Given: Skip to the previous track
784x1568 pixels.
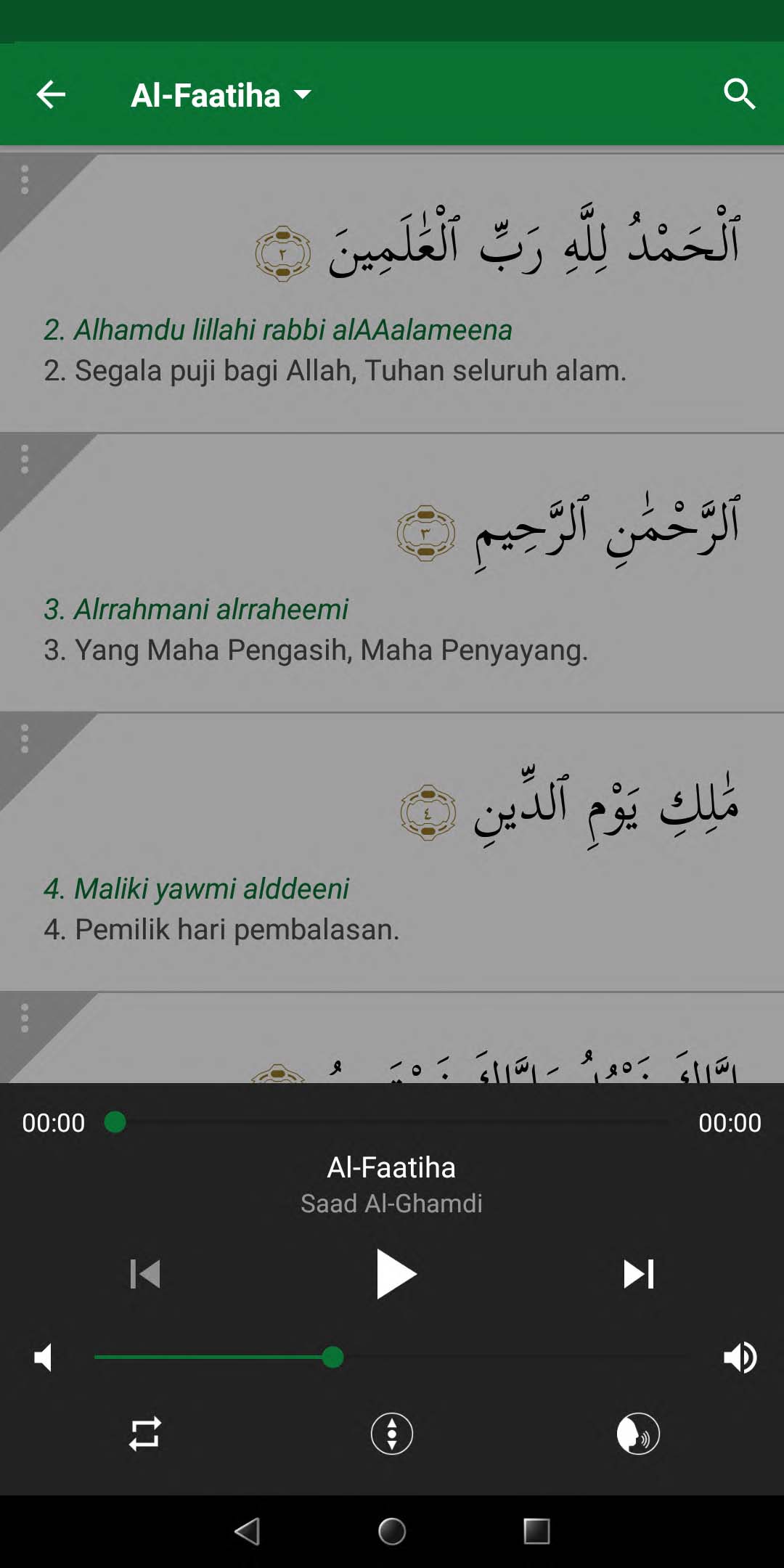Looking at the screenshot, I should (145, 1274).
